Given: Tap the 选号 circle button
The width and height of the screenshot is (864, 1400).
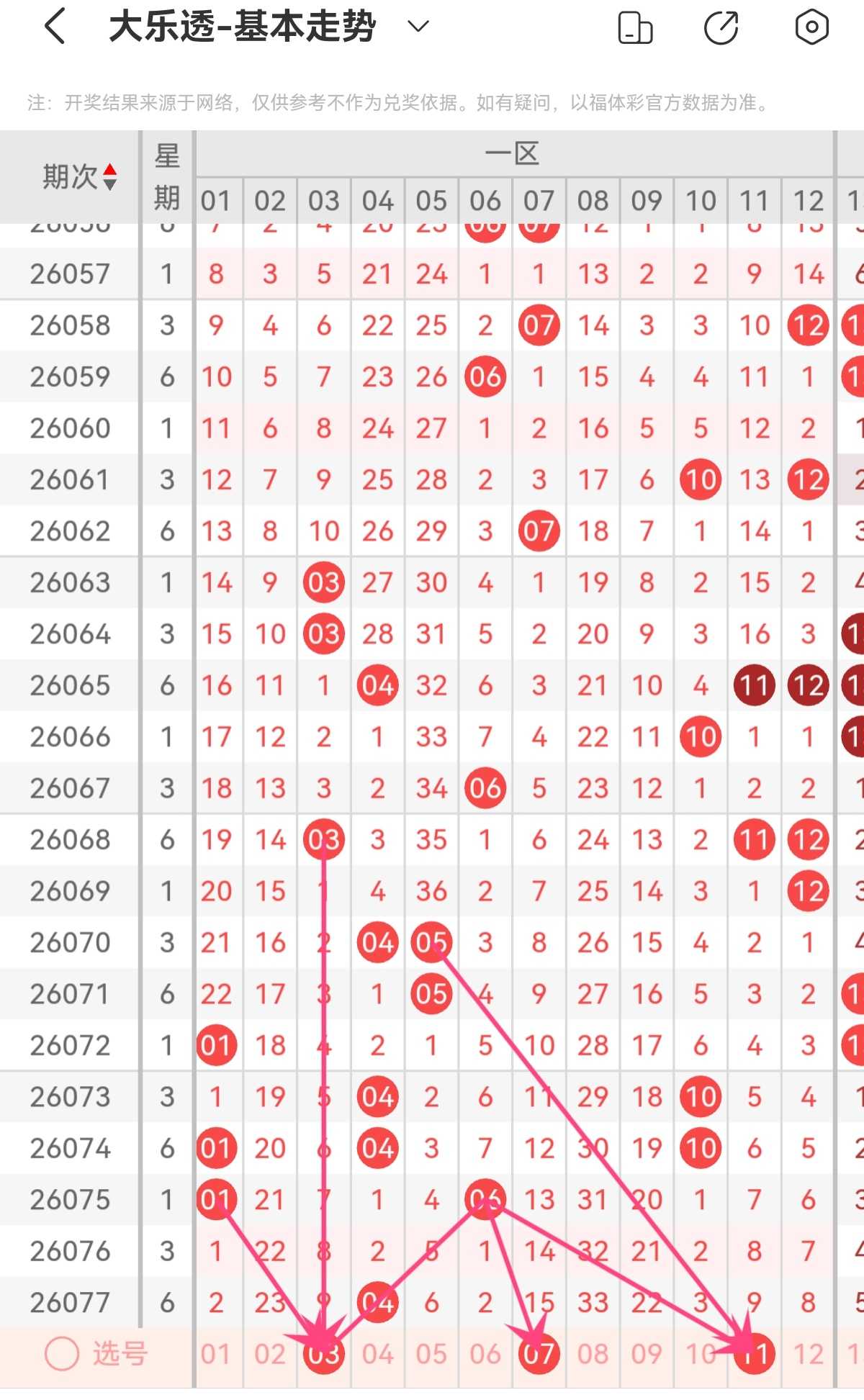Looking at the screenshot, I should click(x=62, y=1354).
